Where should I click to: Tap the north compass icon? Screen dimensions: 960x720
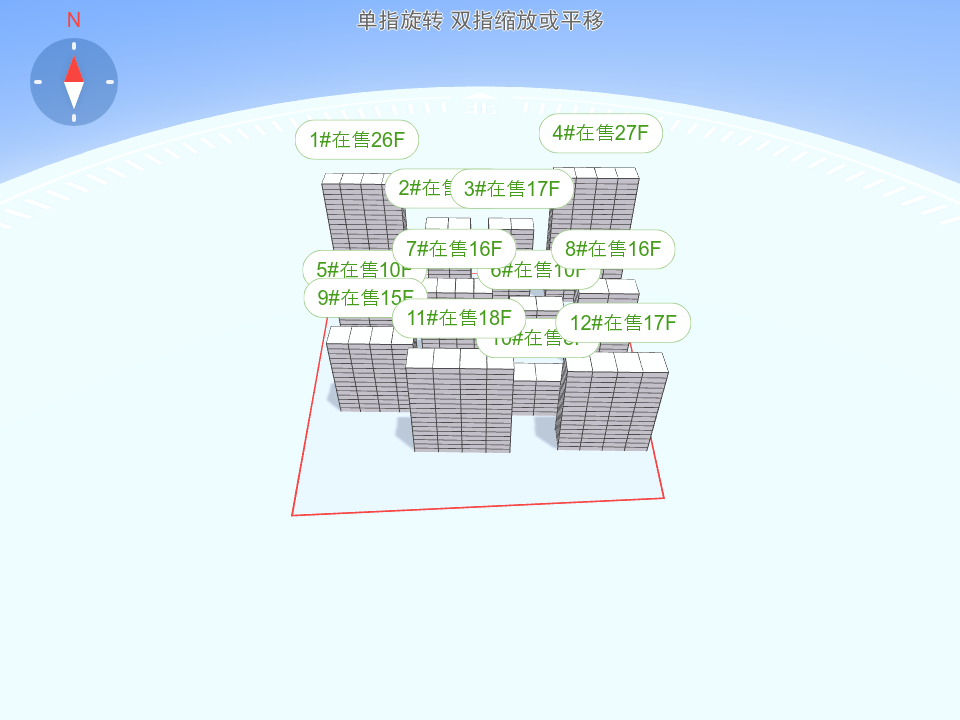[x=74, y=82]
